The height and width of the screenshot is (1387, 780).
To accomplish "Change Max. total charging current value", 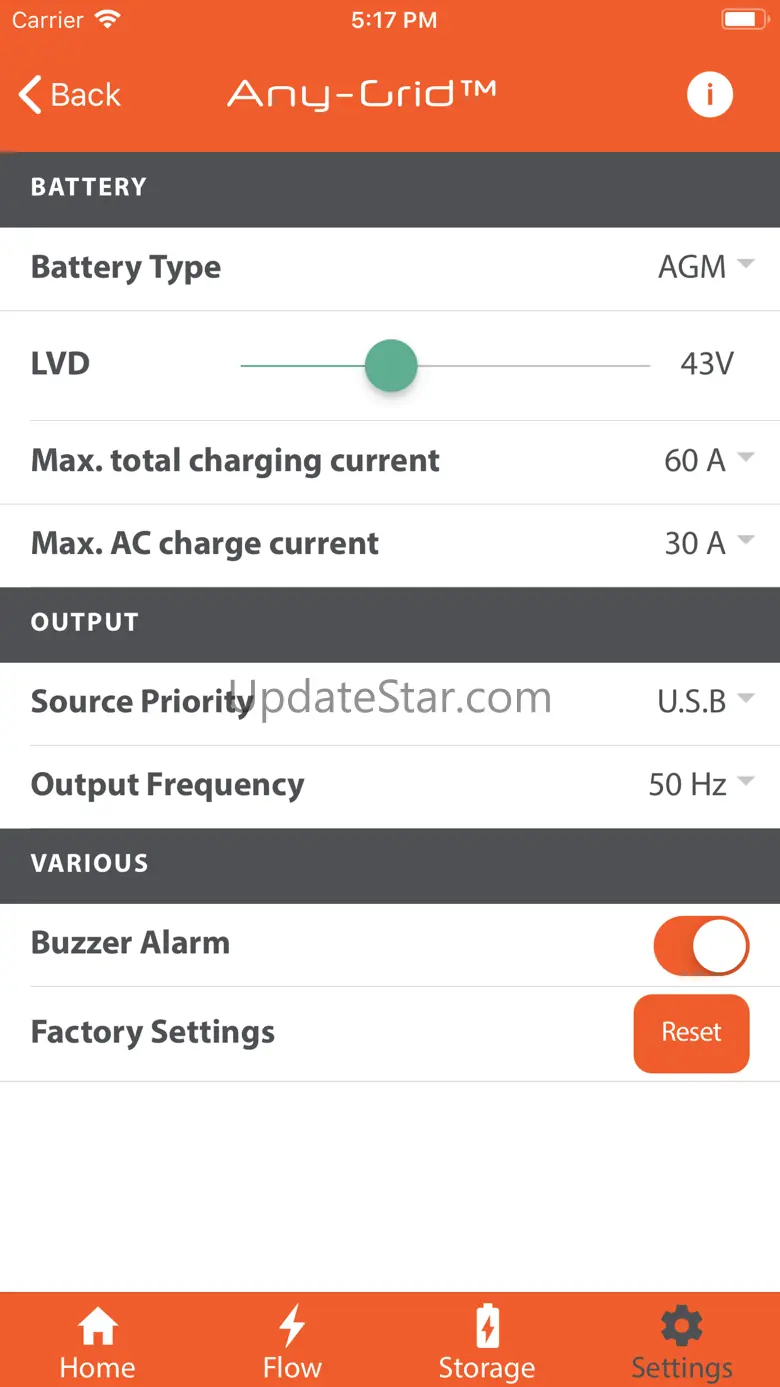I will tap(708, 460).
